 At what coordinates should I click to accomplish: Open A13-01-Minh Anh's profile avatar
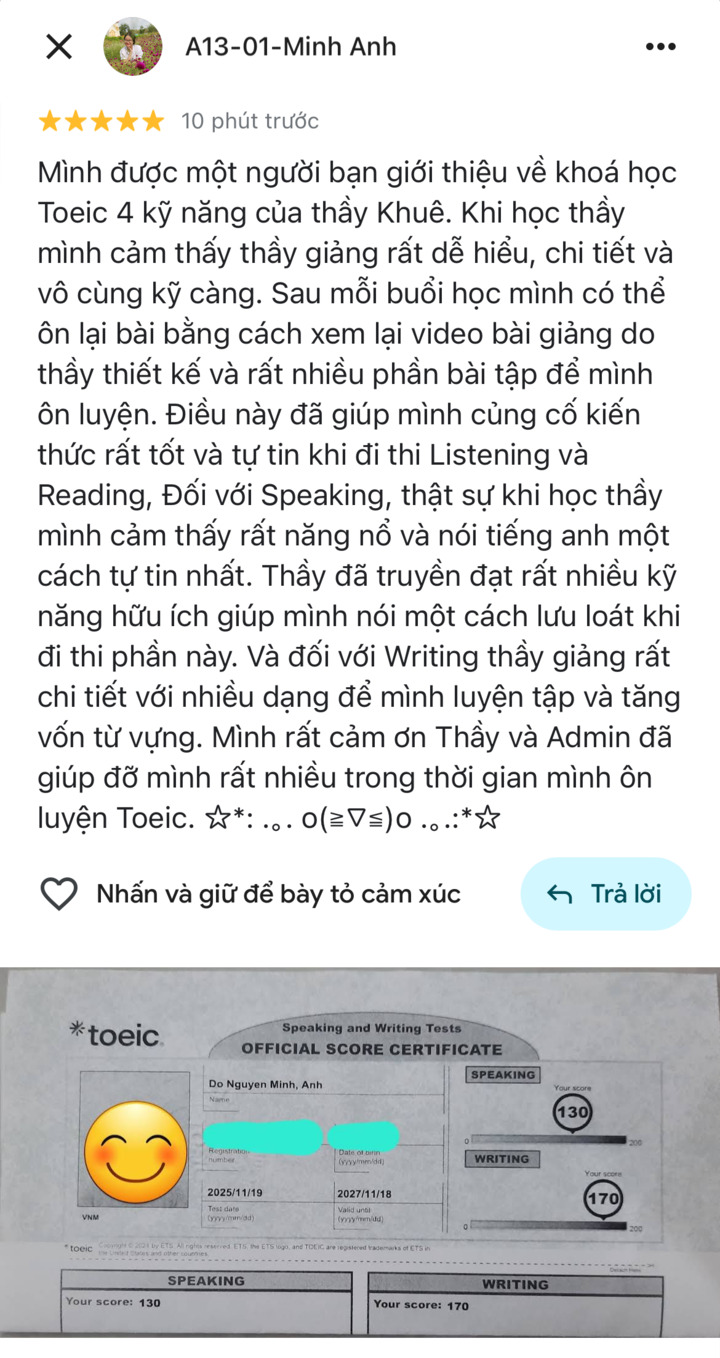133,47
